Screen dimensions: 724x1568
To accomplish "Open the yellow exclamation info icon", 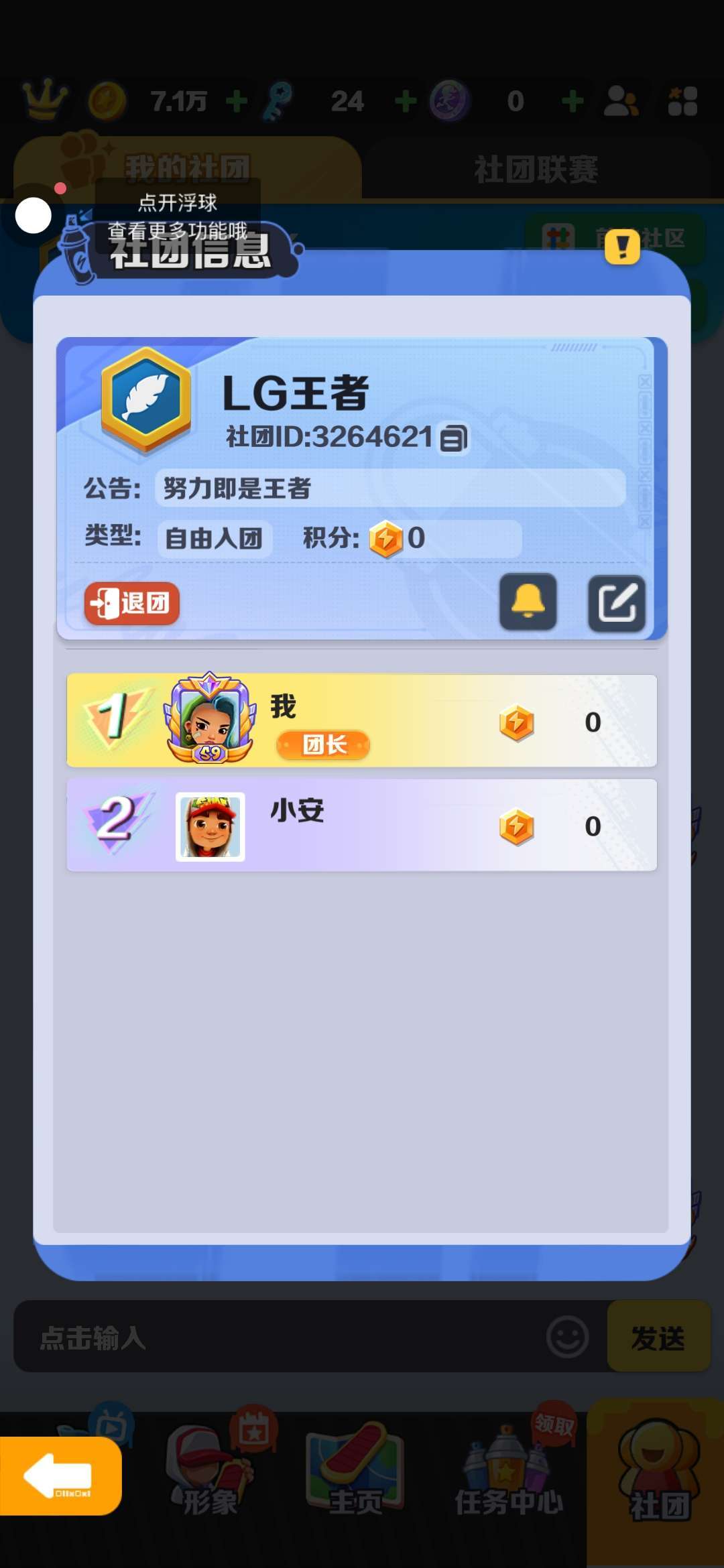I will pyautogui.click(x=622, y=246).
